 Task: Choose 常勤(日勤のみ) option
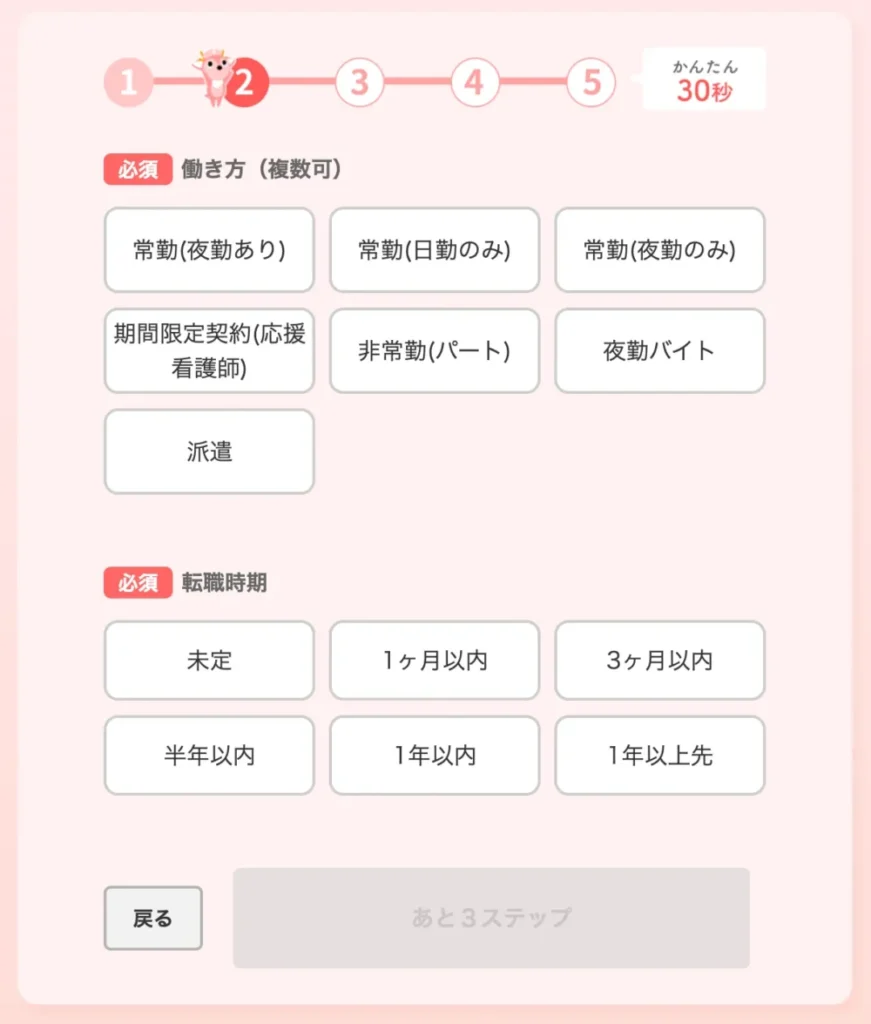pyautogui.click(x=434, y=250)
